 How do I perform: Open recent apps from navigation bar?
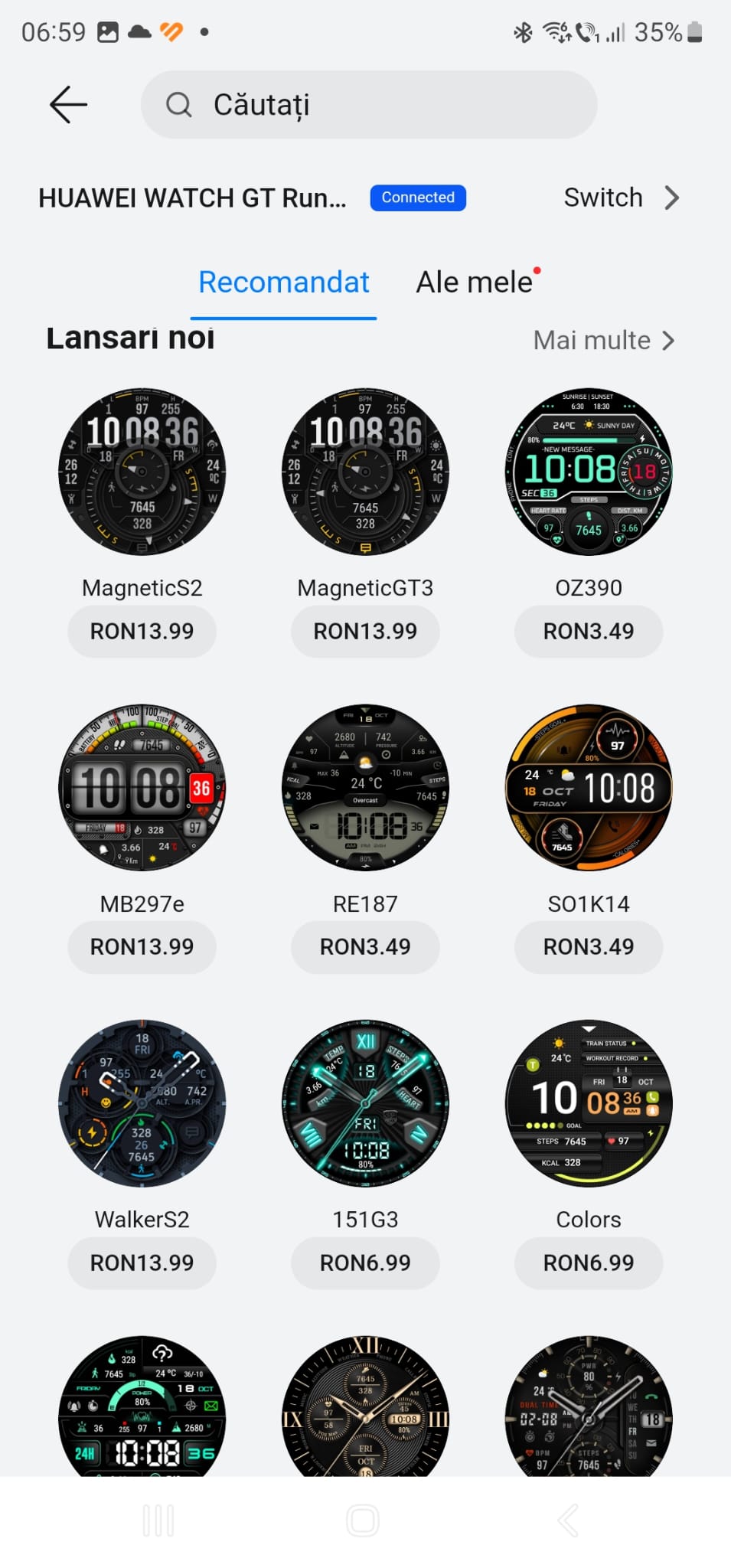(158, 1521)
